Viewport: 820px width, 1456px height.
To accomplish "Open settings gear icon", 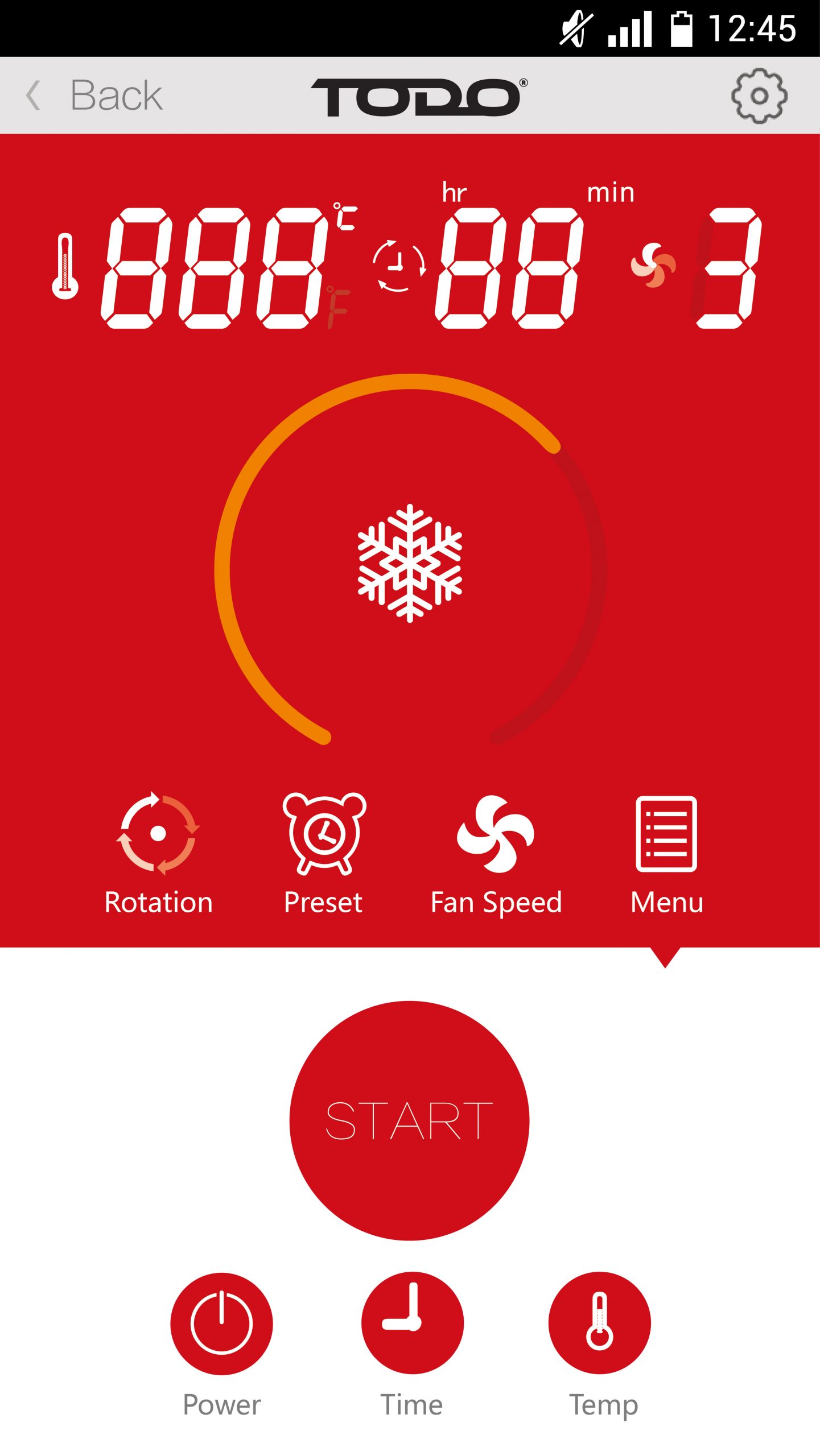I will pos(759,96).
